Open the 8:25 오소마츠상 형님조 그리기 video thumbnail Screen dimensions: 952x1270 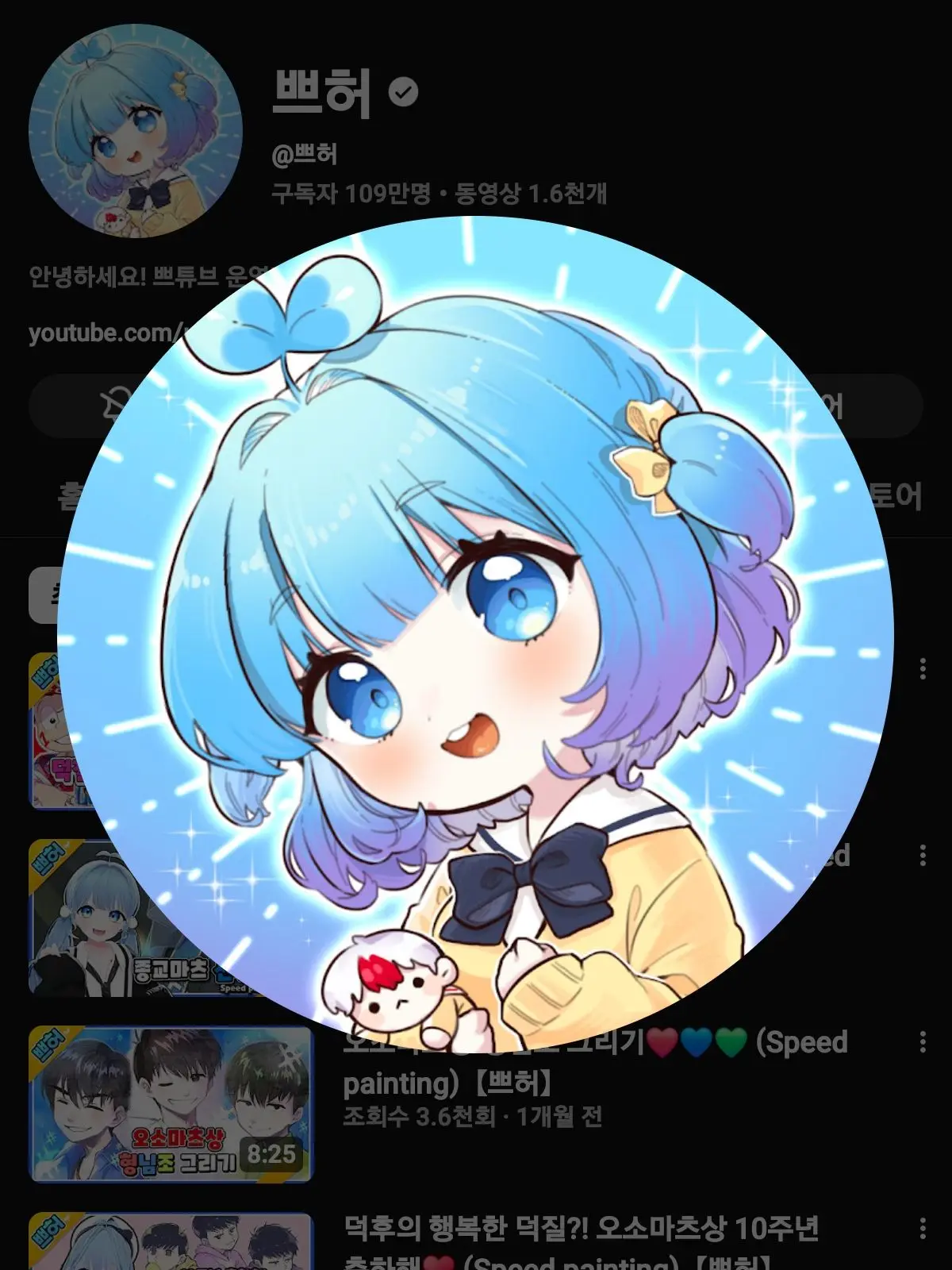coord(171,1103)
